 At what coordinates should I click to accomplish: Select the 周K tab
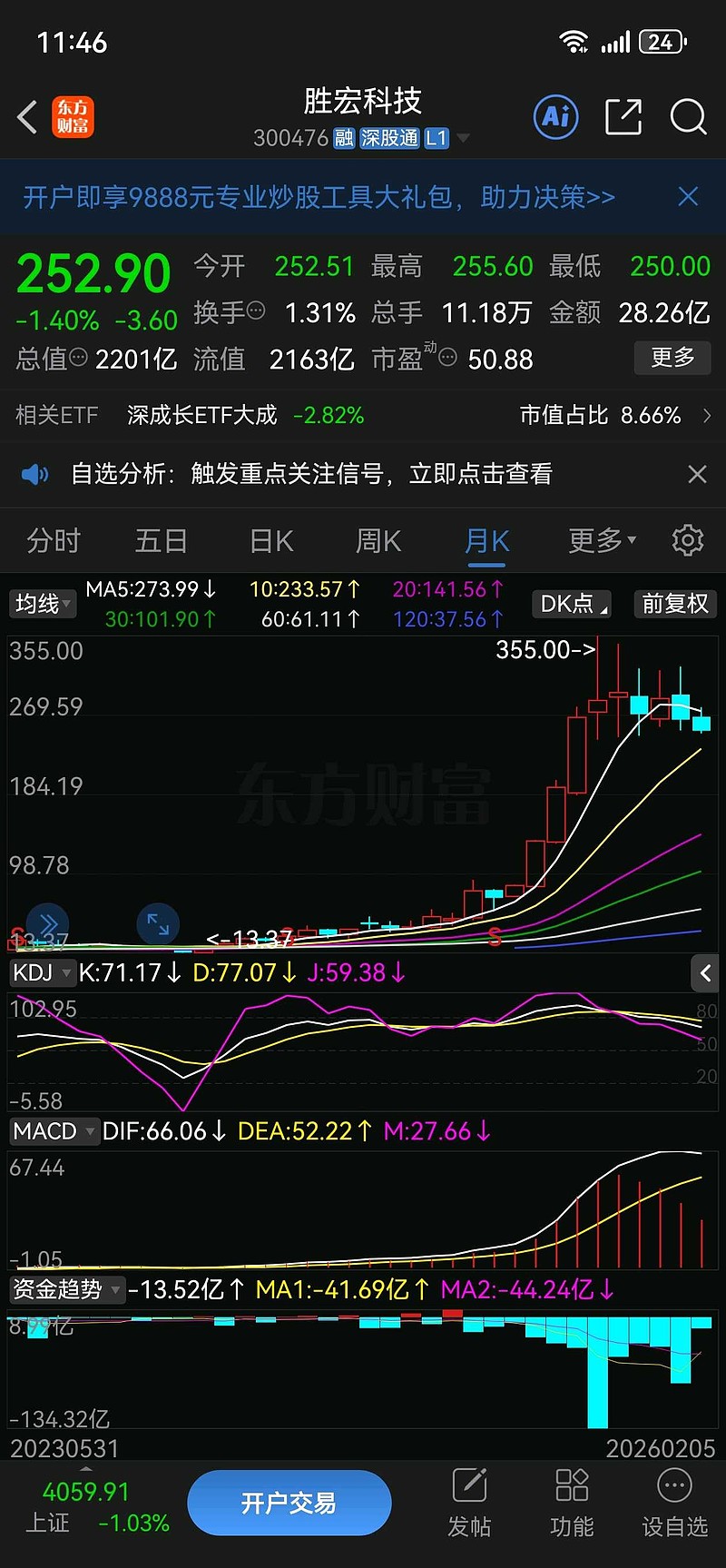pyautogui.click(x=378, y=541)
